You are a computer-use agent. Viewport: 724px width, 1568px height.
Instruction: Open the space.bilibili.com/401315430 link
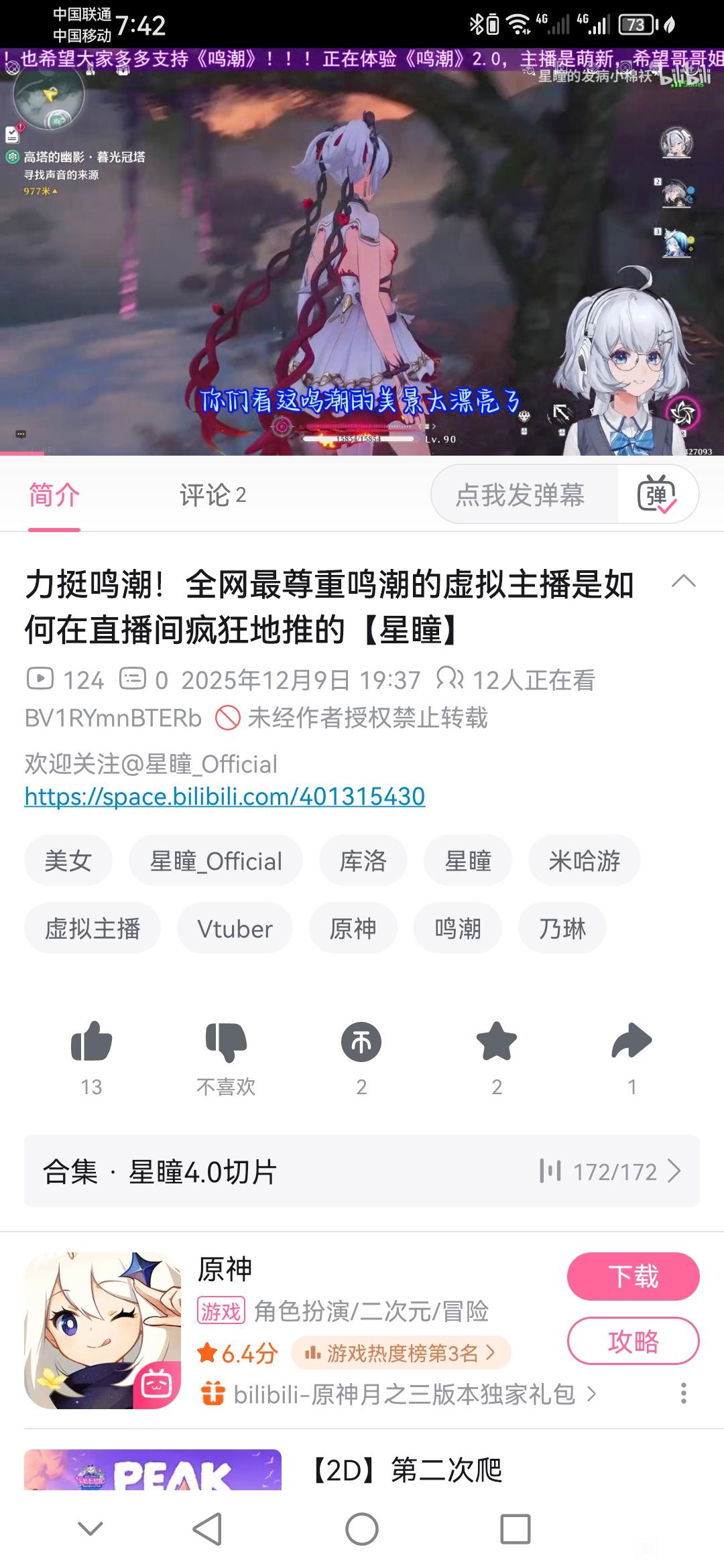tap(225, 796)
